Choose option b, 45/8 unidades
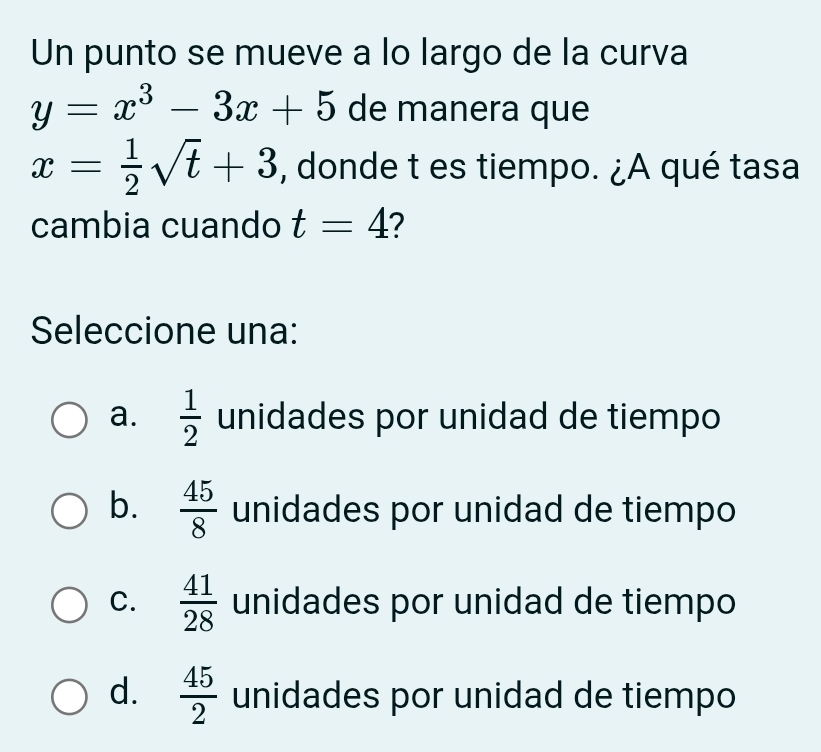This screenshot has width=821, height=752. (69, 513)
